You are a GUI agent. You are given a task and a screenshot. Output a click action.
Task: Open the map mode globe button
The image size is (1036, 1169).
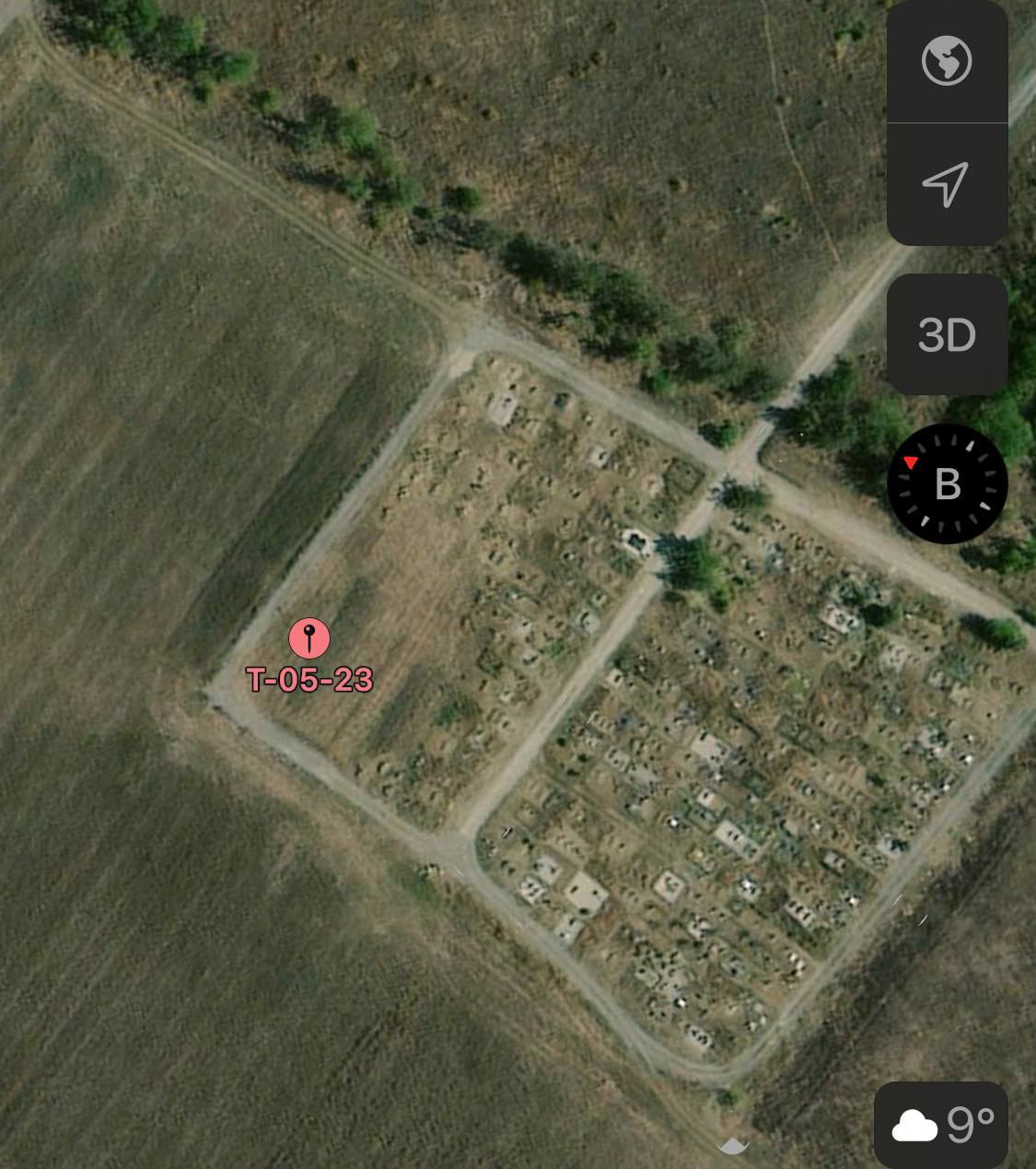(947, 61)
